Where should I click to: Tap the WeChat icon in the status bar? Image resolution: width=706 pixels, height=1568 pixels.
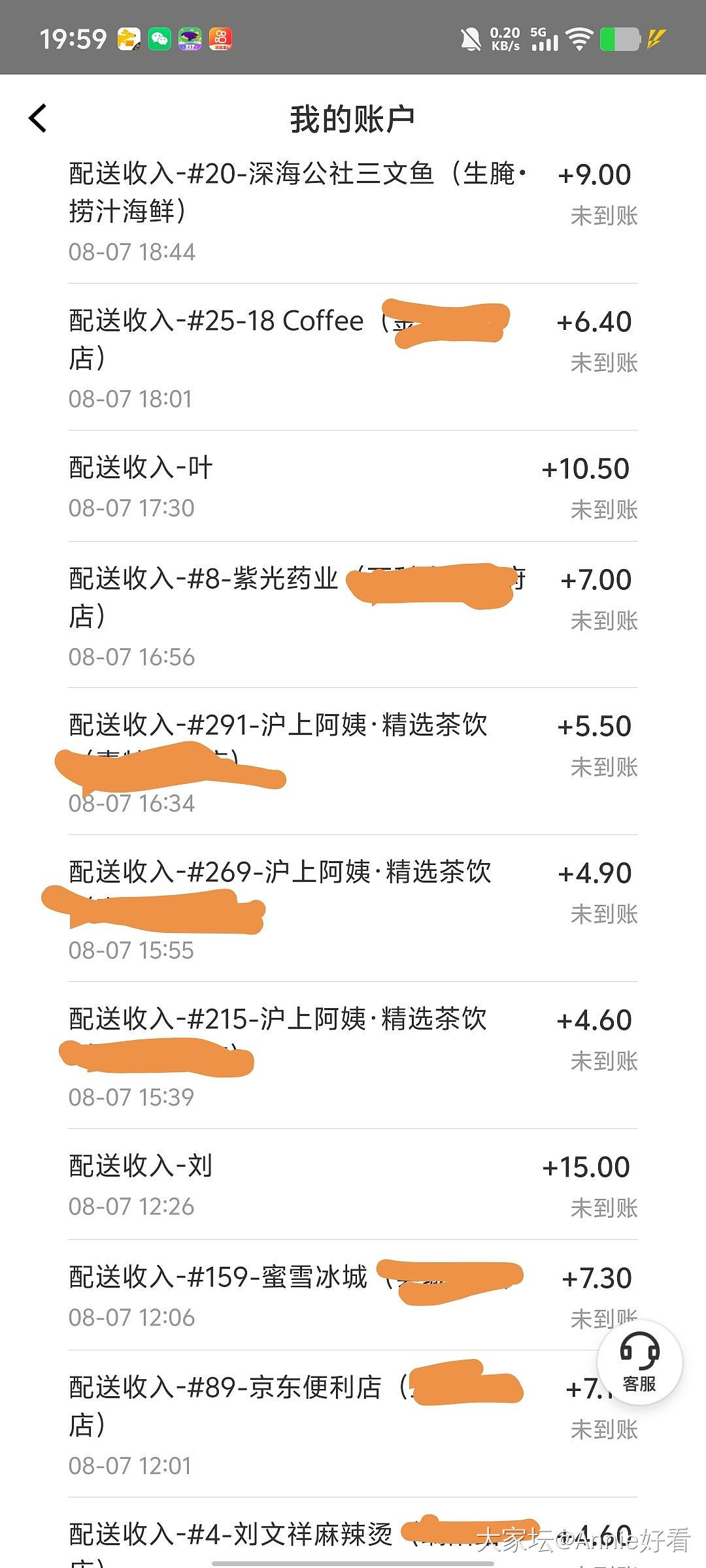click(160, 39)
